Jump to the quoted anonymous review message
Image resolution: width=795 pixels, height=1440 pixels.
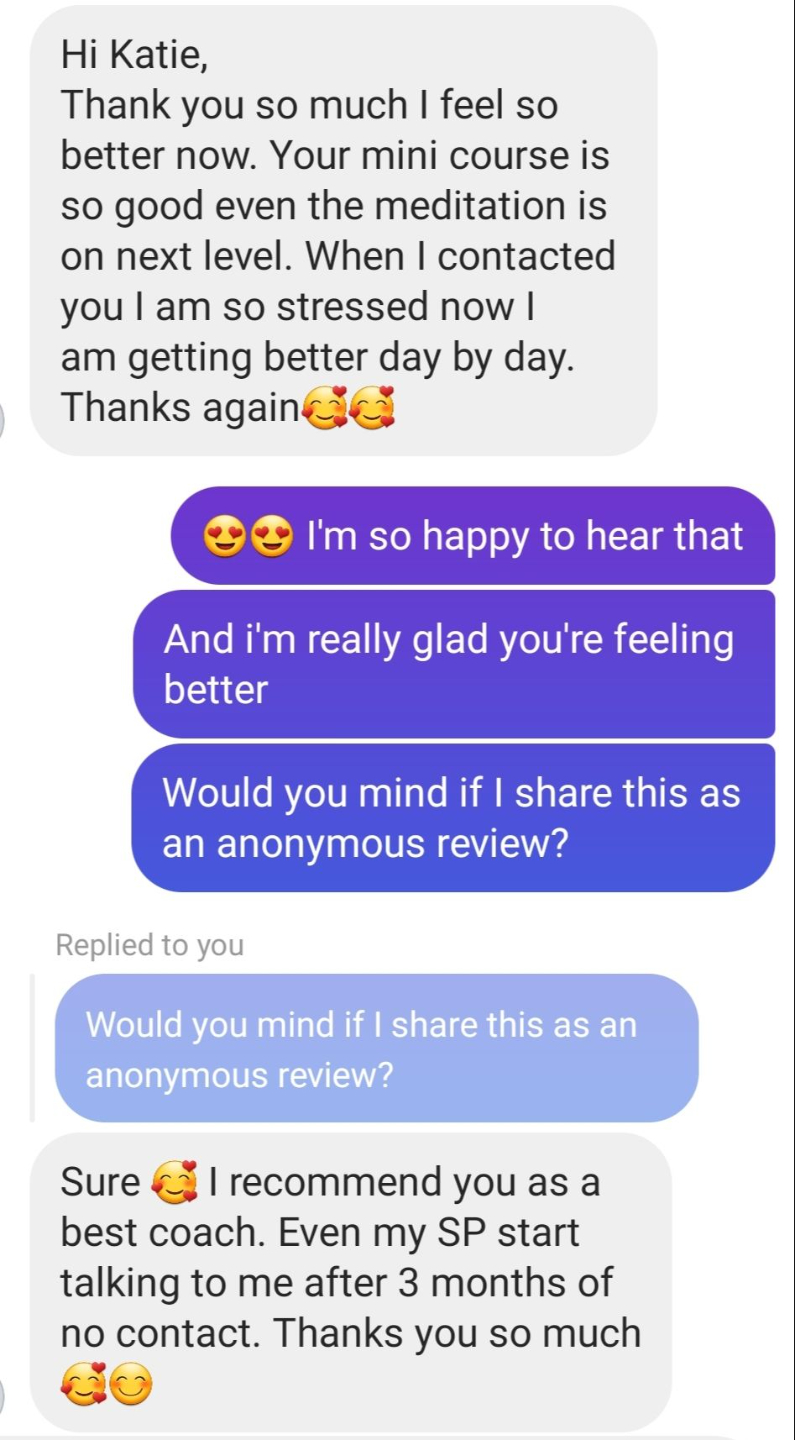[x=376, y=1048]
